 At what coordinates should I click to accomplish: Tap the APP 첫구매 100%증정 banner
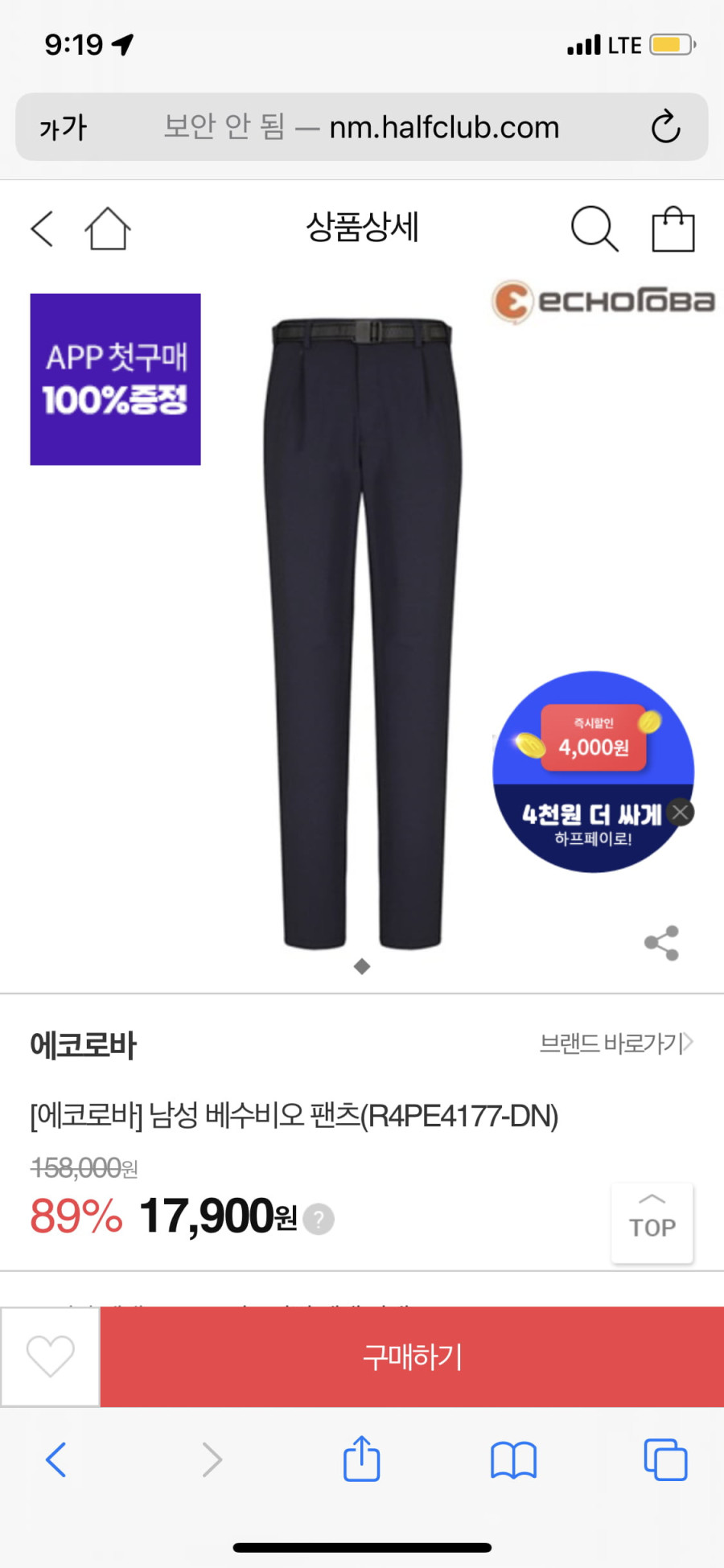(116, 379)
